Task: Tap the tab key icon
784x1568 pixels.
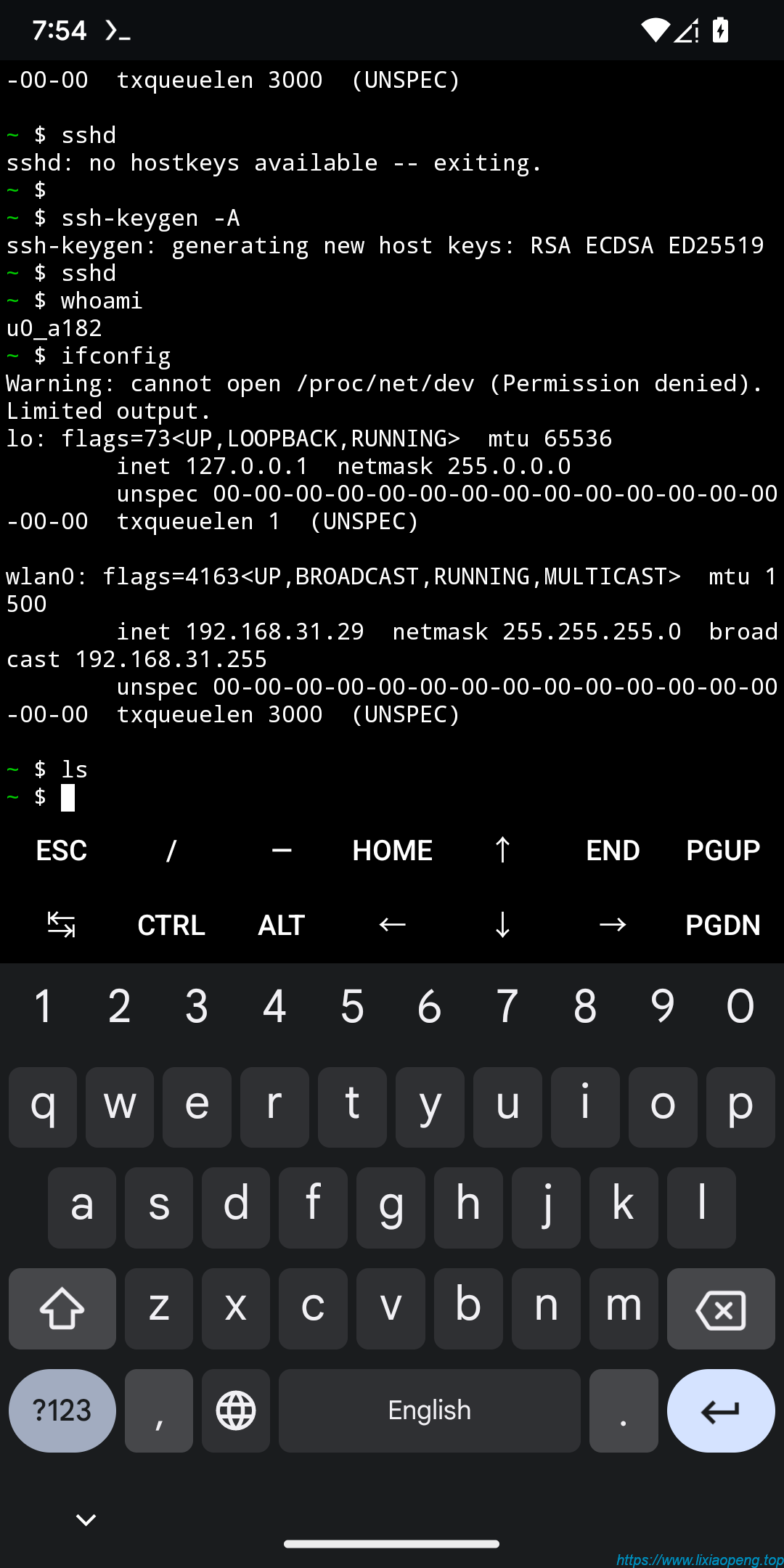Action: [x=62, y=925]
